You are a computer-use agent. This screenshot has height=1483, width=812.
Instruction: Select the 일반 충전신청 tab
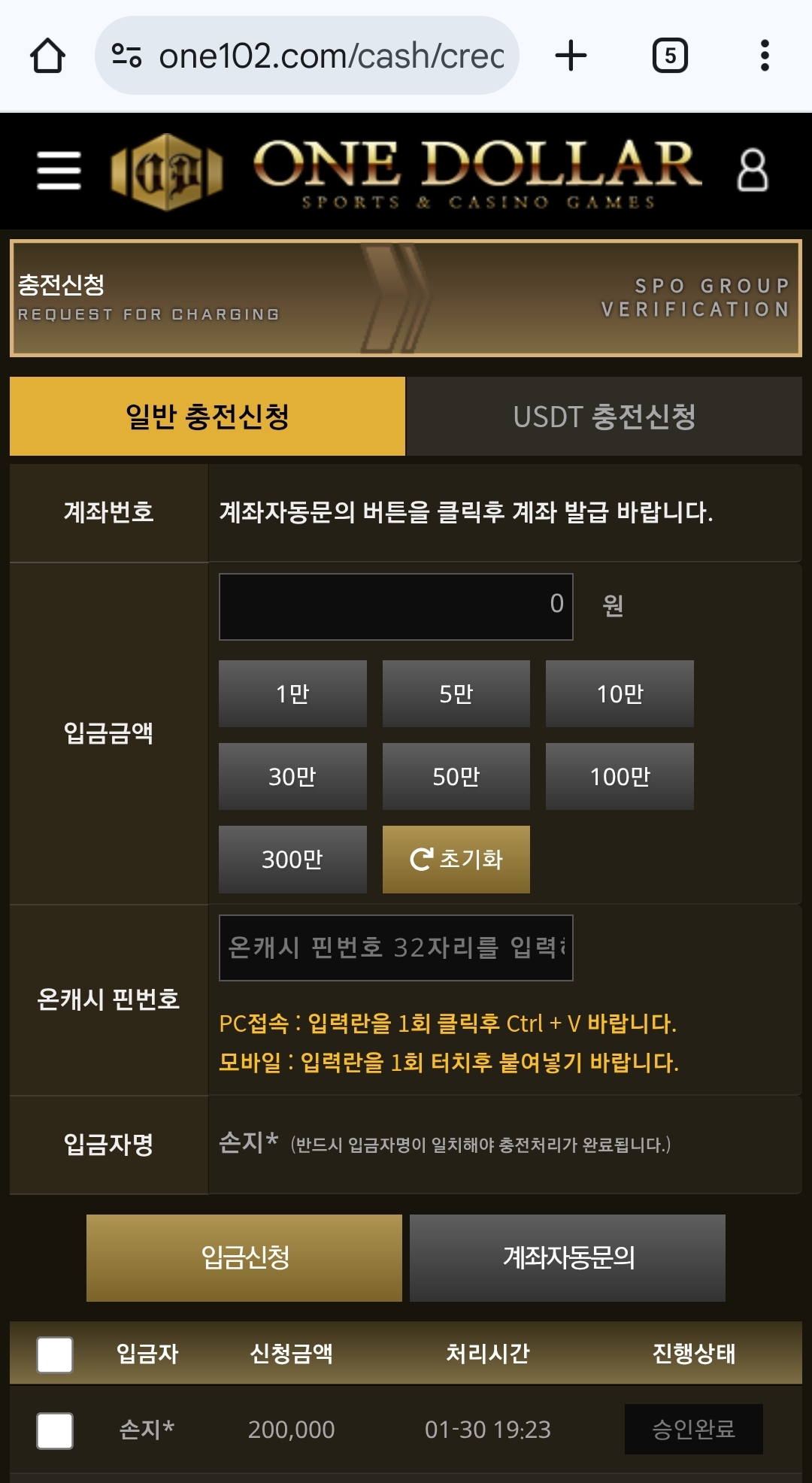(208, 417)
